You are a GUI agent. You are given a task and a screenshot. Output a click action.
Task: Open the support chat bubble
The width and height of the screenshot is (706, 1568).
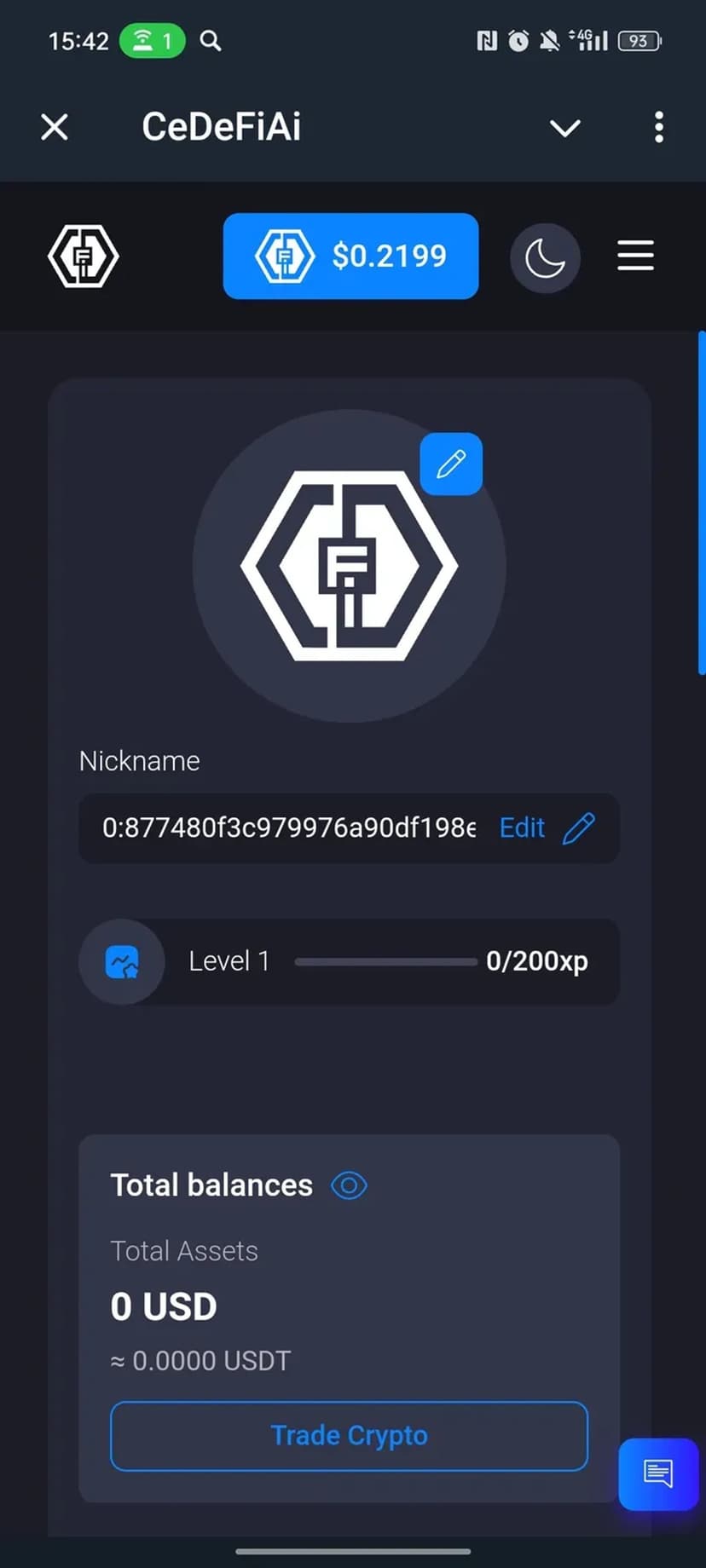[x=657, y=1473]
